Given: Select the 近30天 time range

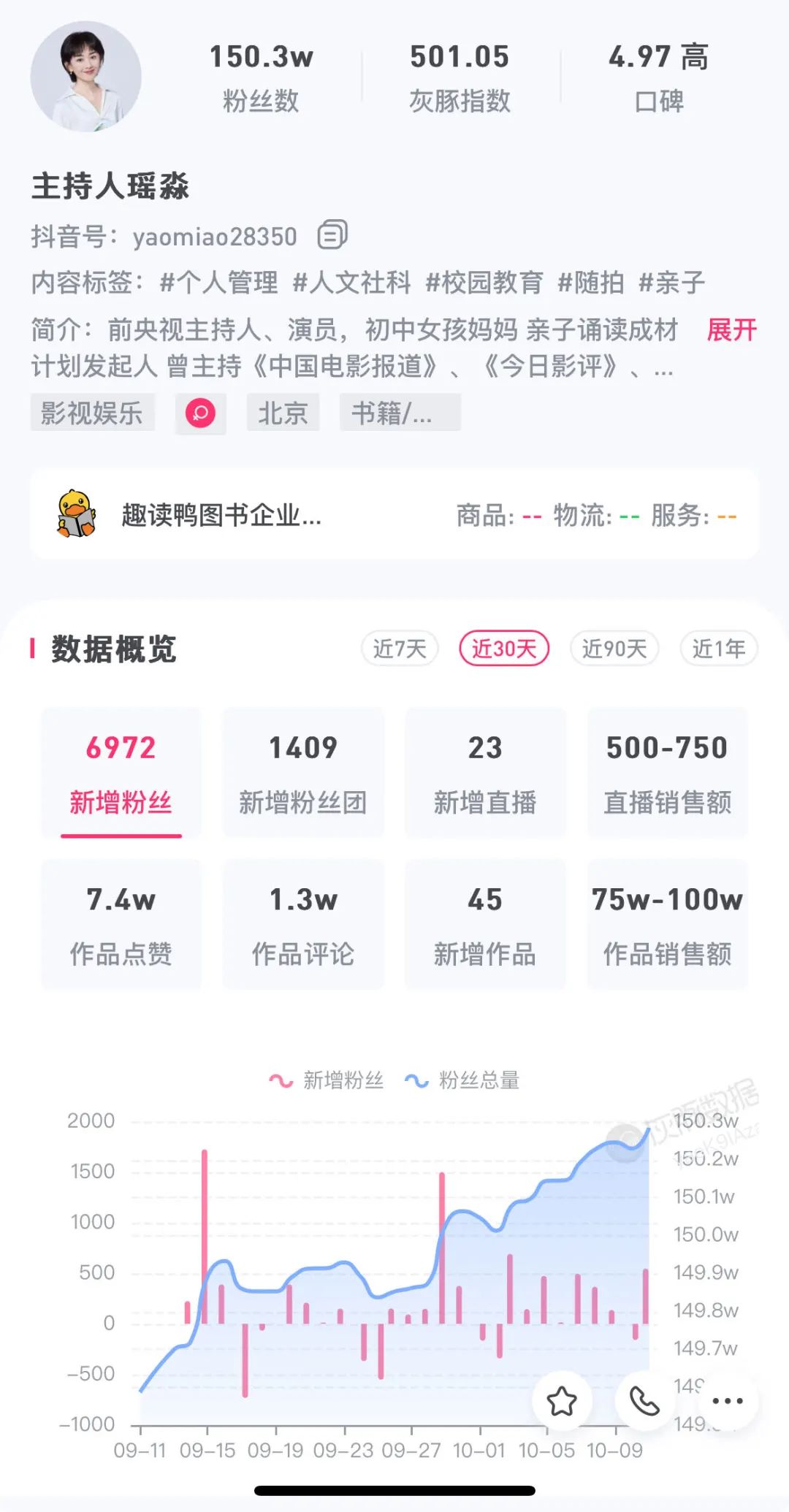Looking at the screenshot, I should coord(504,648).
